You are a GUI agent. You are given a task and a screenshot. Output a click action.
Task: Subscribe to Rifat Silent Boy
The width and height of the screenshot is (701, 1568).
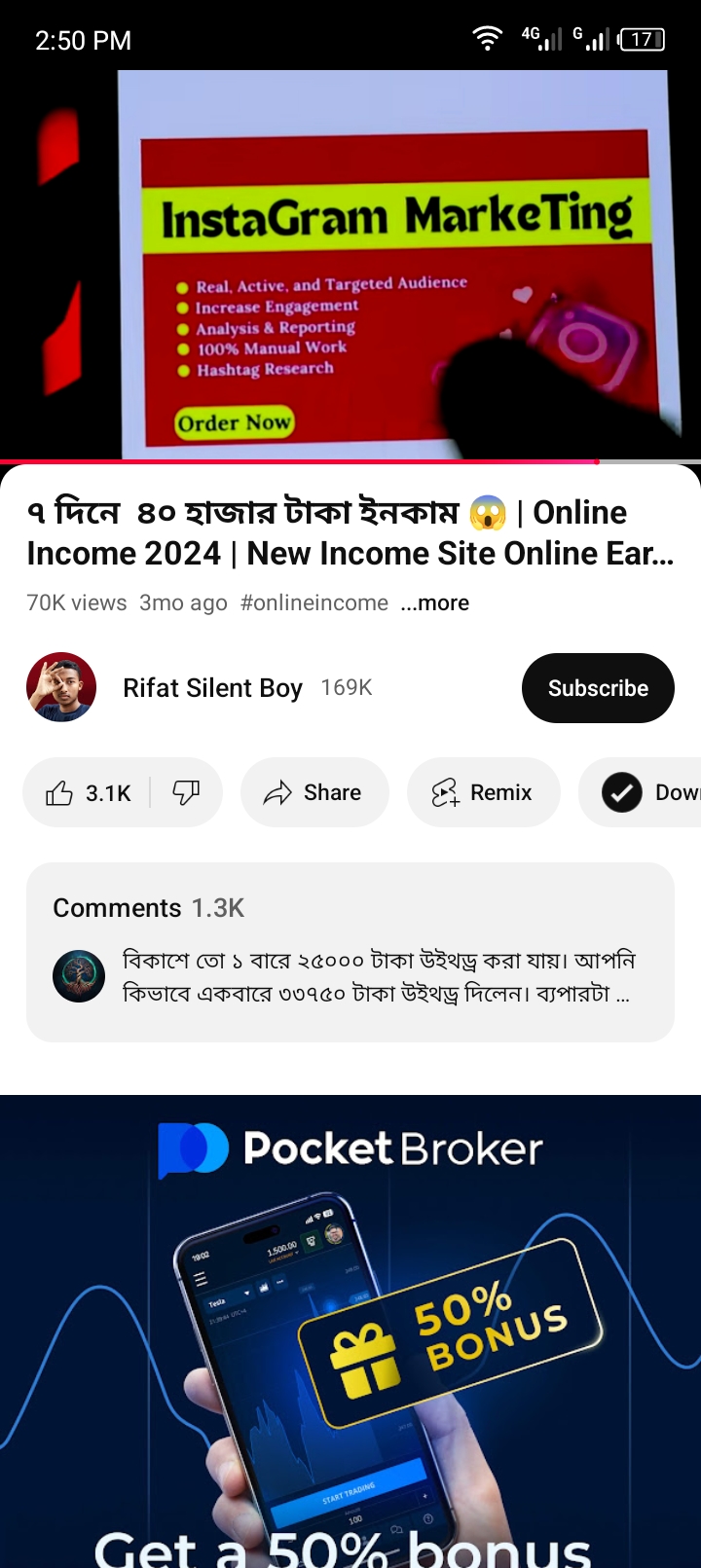598,688
